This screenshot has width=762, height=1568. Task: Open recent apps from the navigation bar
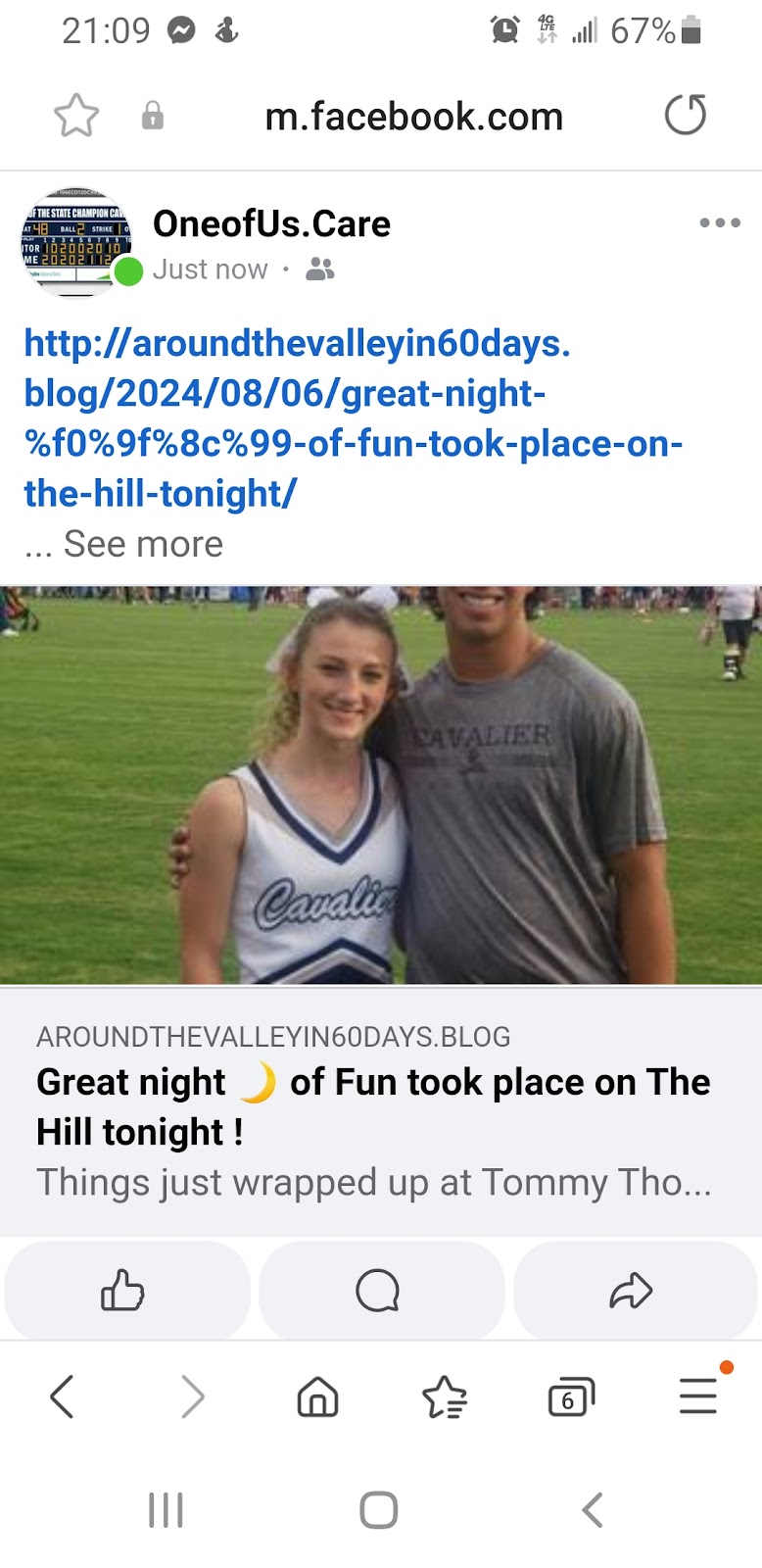(166, 1510)
